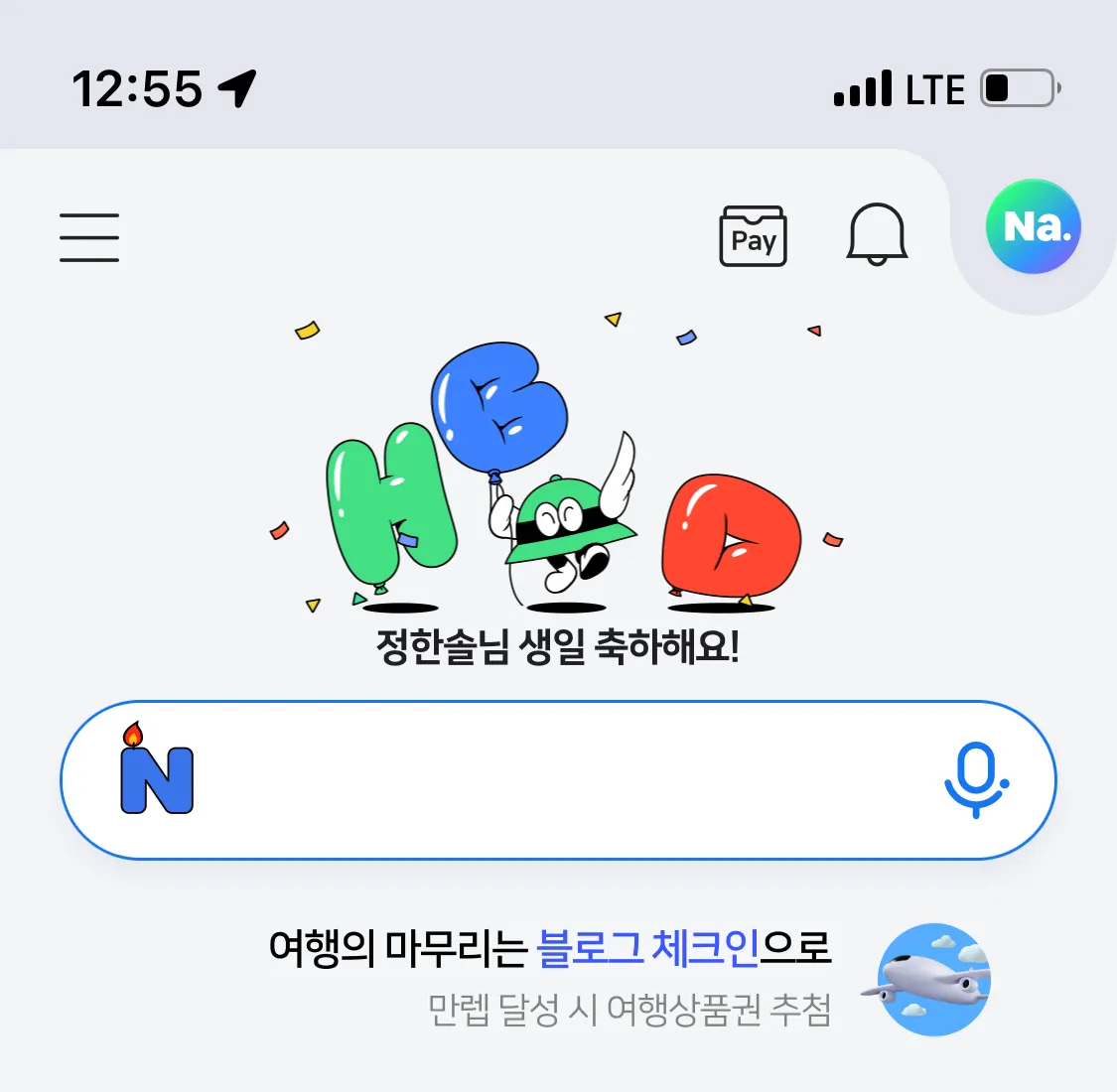Image resolution: width=1117 pixels, height=1092 pixels.
Task: Tap the Na. profile button
Action: [x=1034, y=227]
